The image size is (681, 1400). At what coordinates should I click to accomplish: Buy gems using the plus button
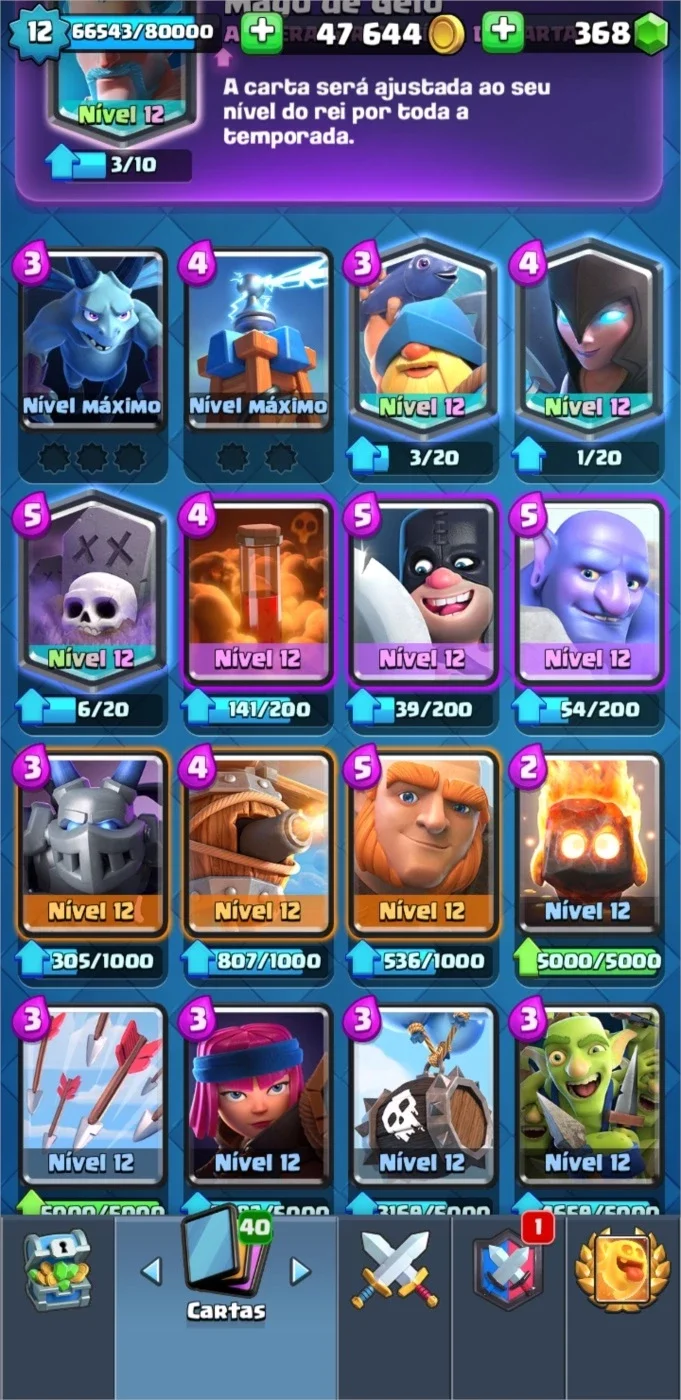[x=503, y=32]
